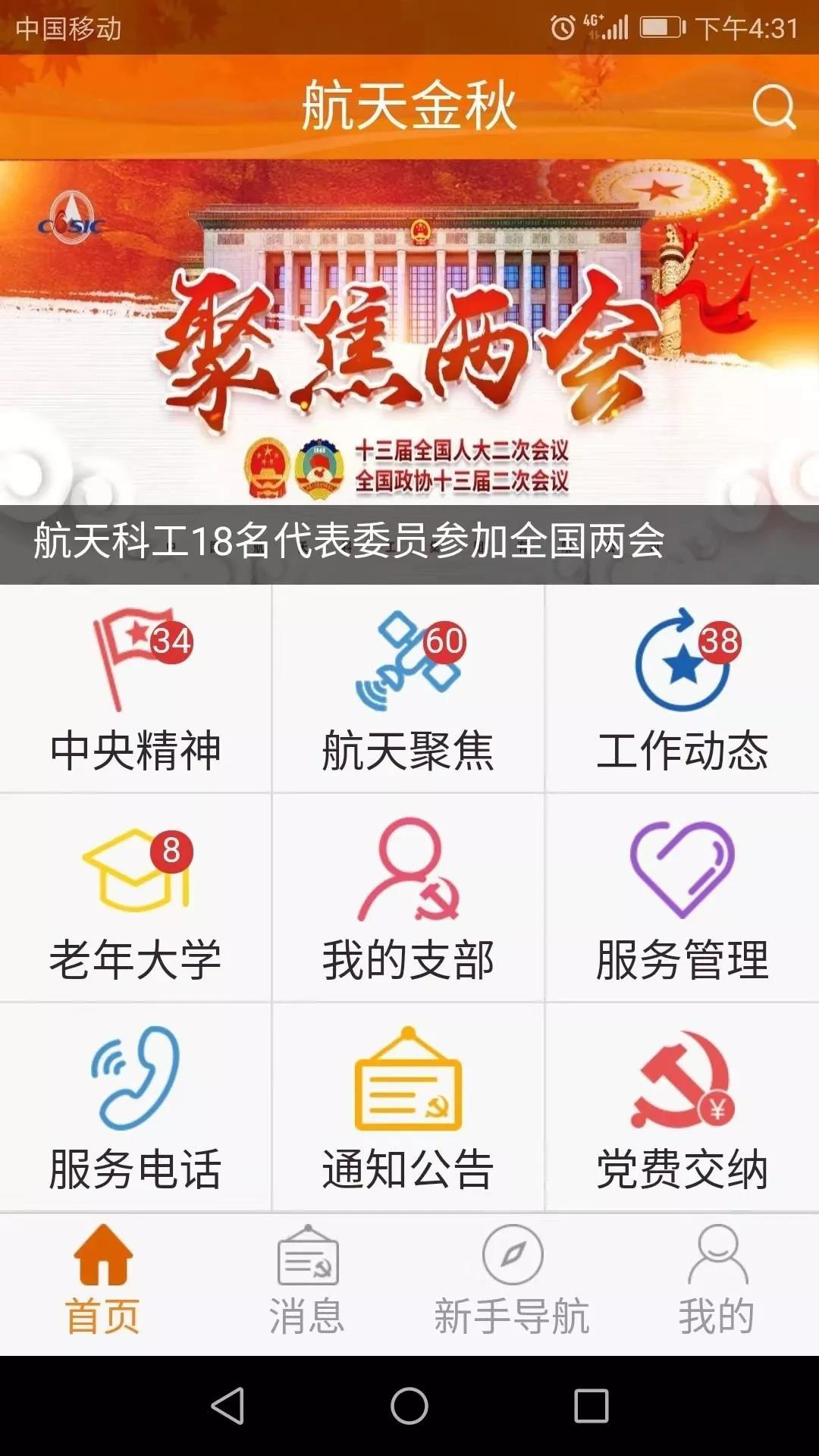Open the 航天聚焦 section

tap(408, 689)
